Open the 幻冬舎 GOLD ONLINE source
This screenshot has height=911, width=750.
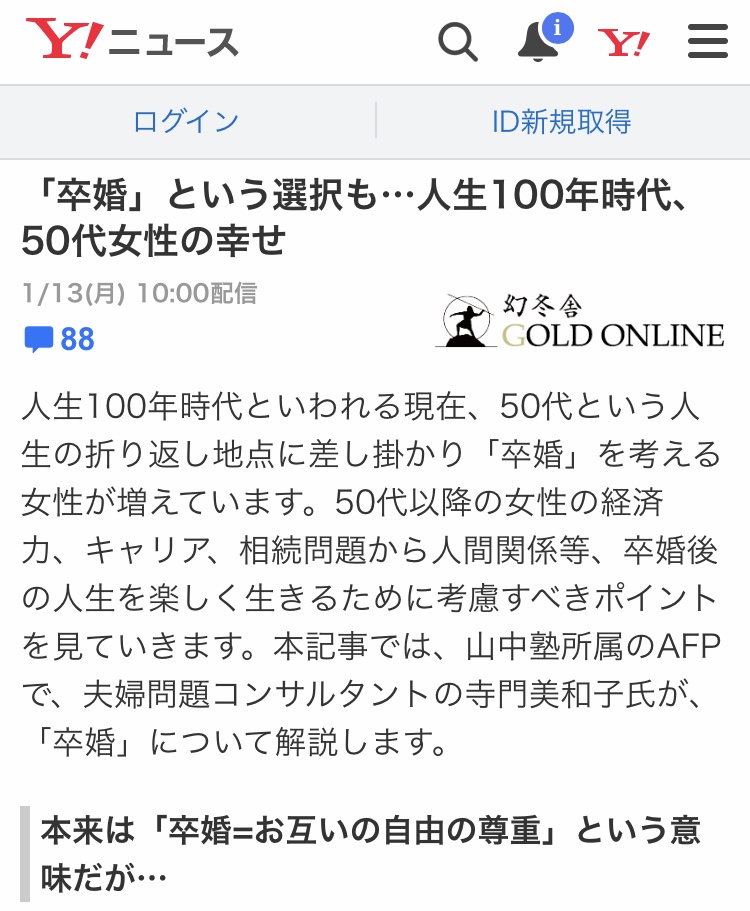click(x=580, y=322)
